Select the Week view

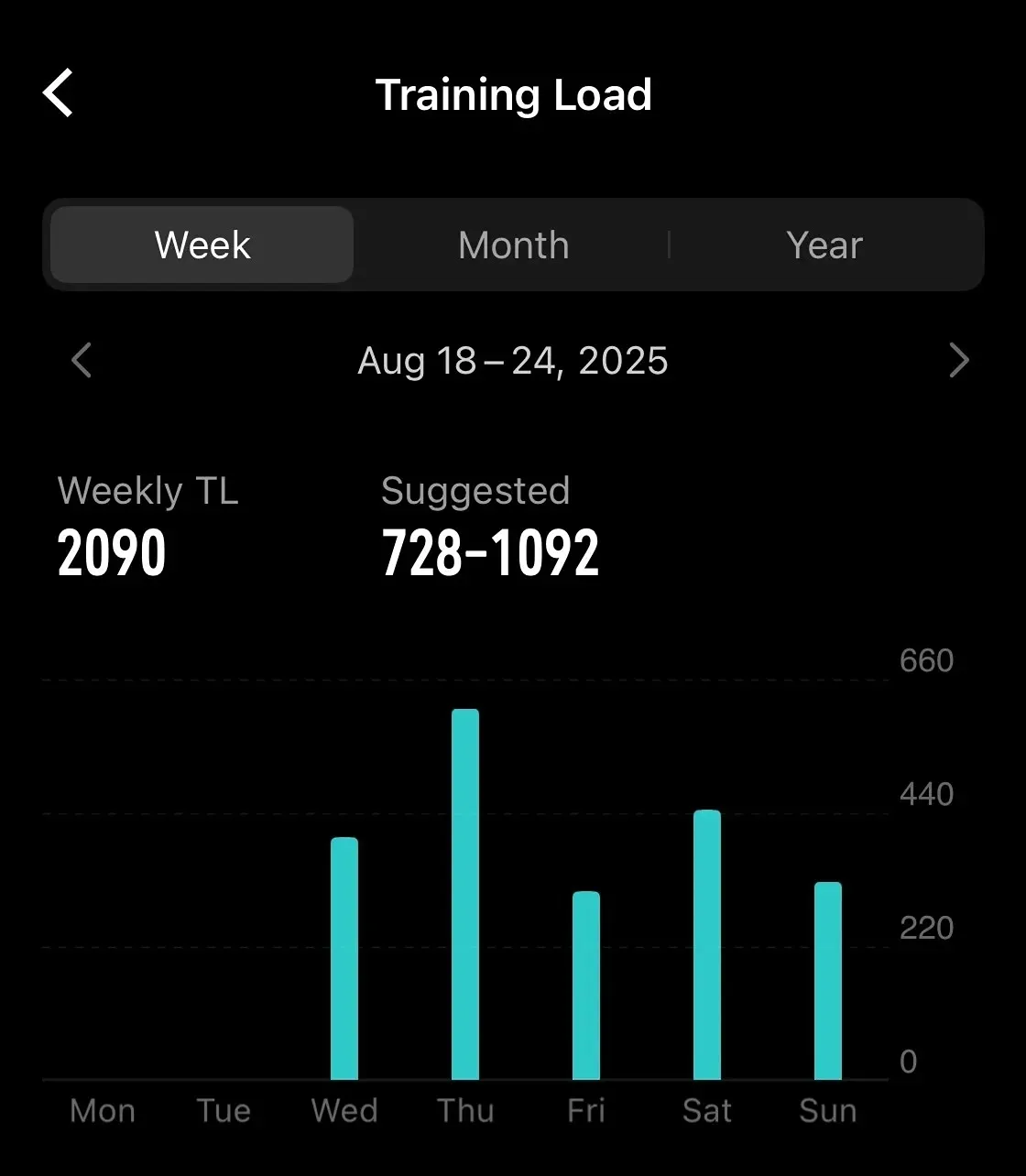[x=202, y=245]
